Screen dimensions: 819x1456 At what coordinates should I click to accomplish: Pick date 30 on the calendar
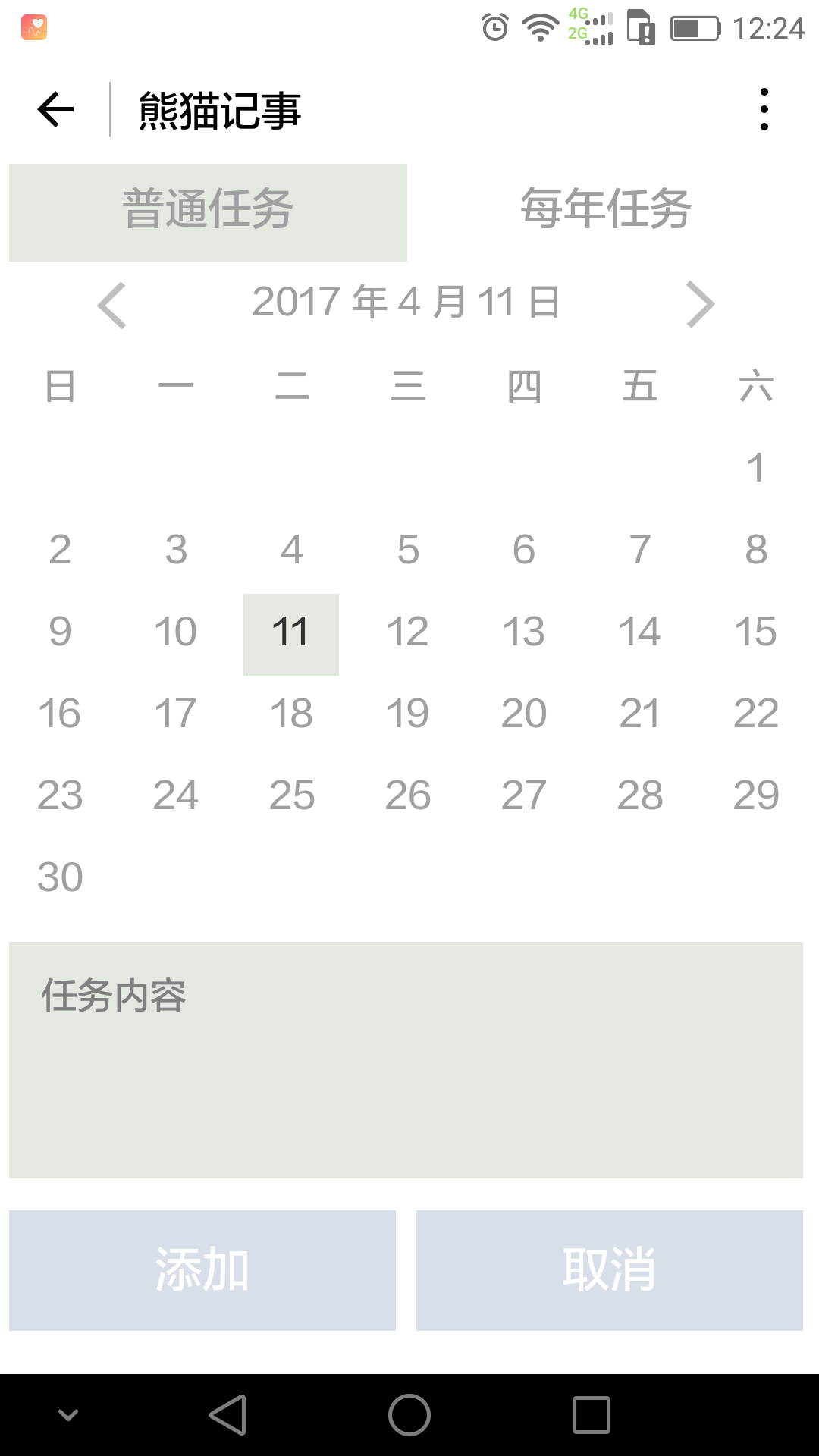(x=60, y=877)
